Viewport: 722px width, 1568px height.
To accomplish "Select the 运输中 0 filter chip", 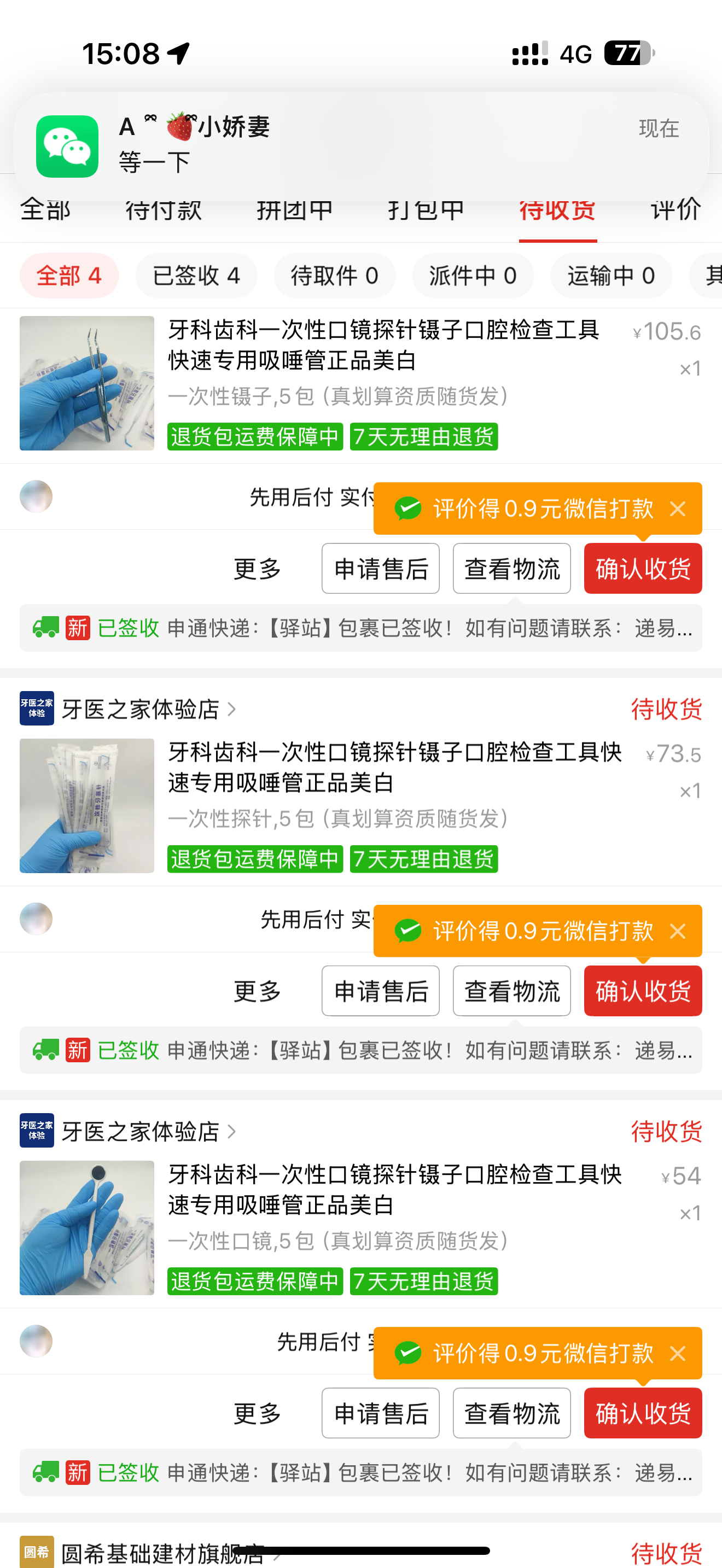I will (610, 276).
